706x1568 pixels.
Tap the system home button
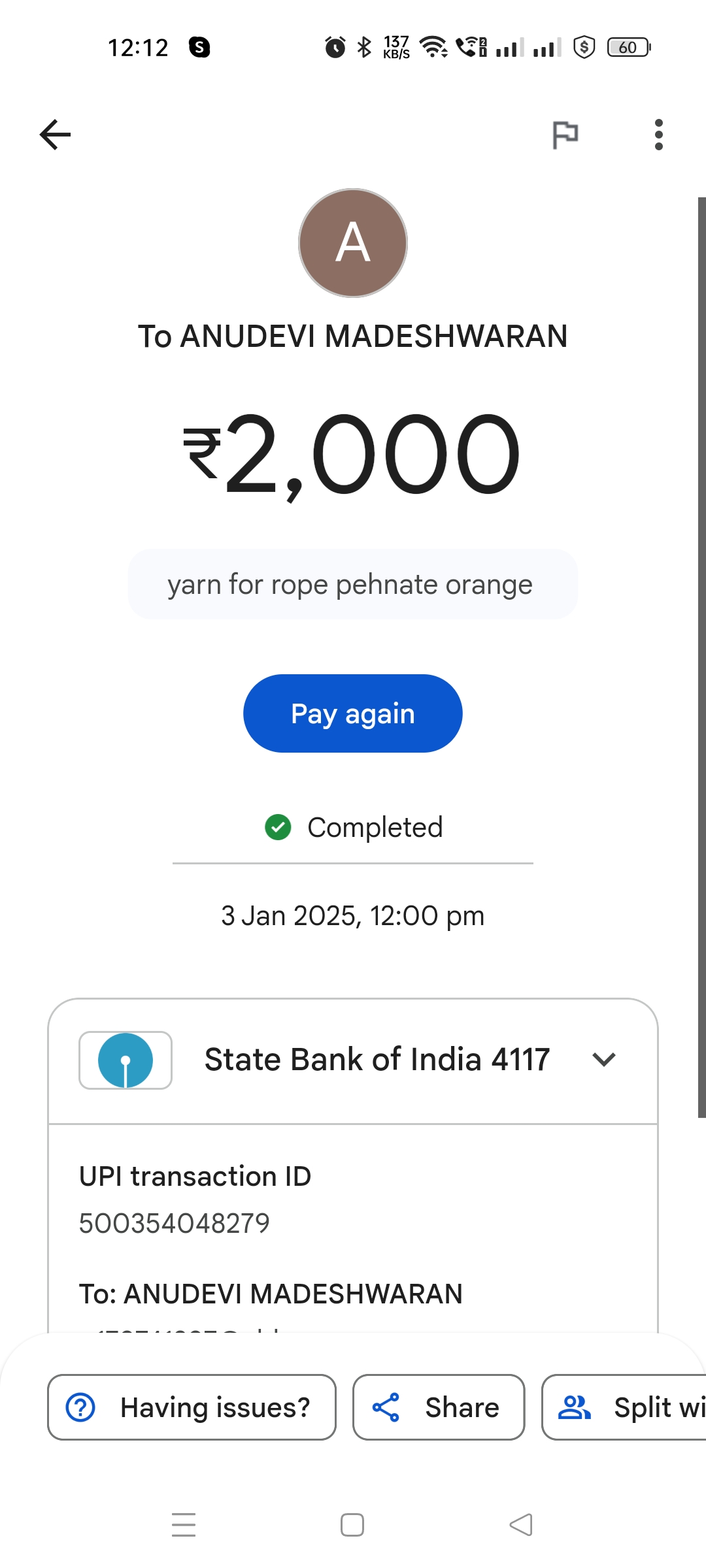coord(352,1525)
